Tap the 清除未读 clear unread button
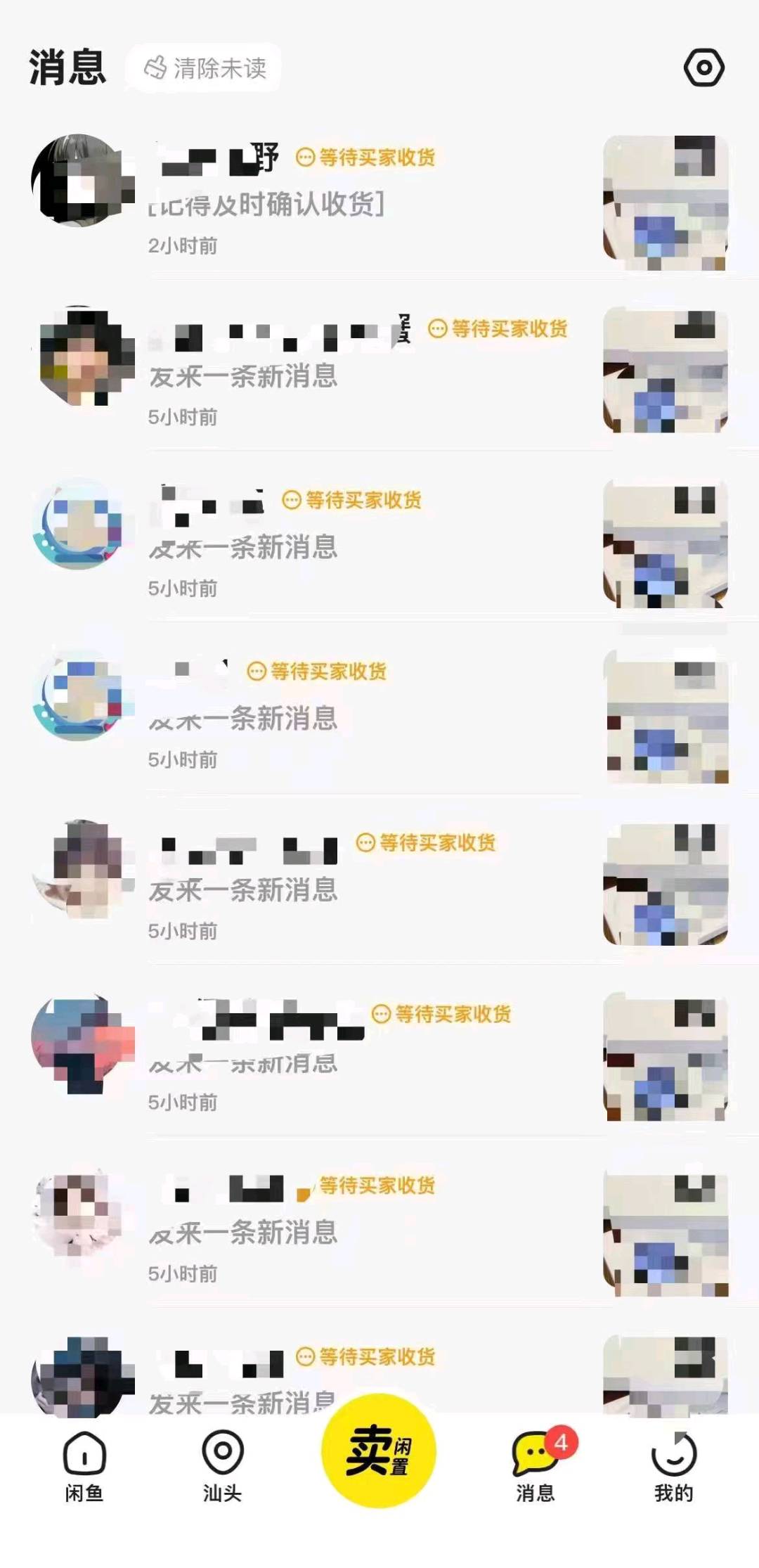This screenshot has height=1568, width=759. coord(204,68)
